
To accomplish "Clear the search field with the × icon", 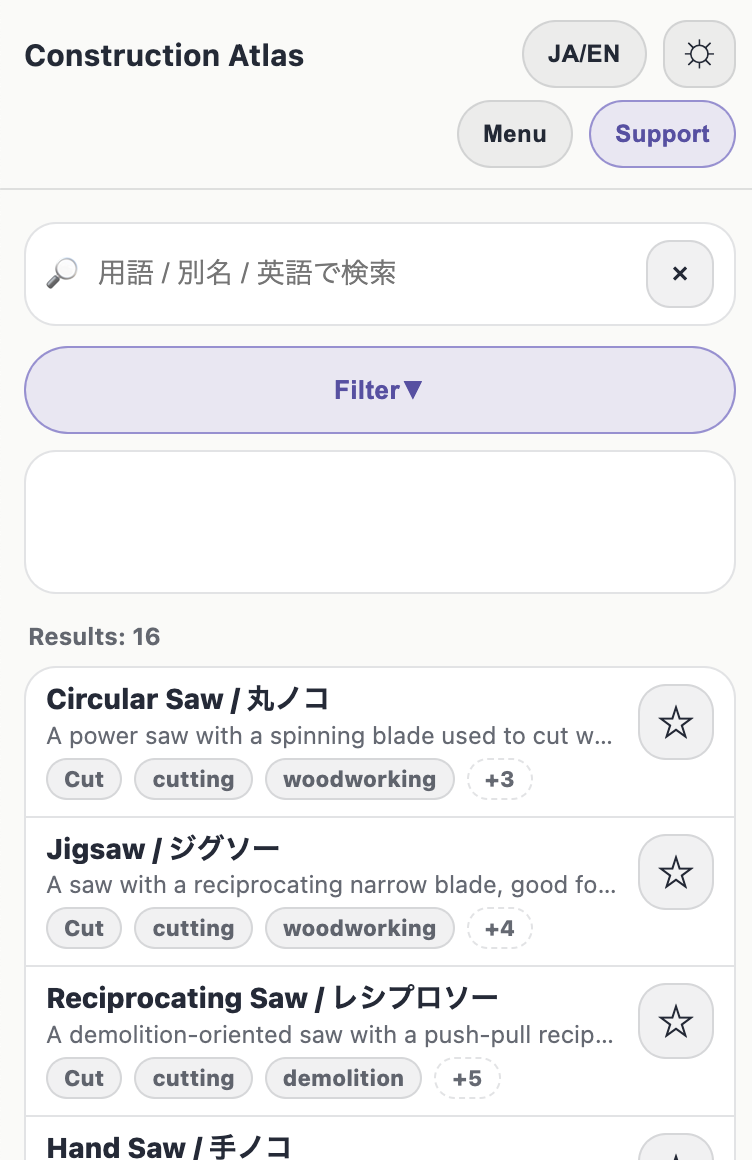I will point(679,273).
